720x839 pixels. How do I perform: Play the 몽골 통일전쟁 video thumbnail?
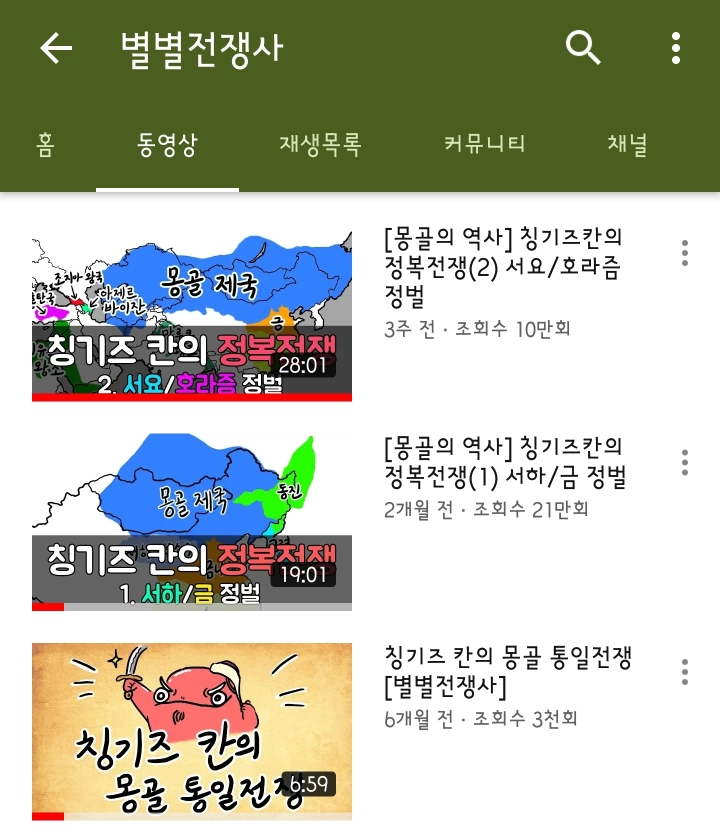click(x=192, y=731)
